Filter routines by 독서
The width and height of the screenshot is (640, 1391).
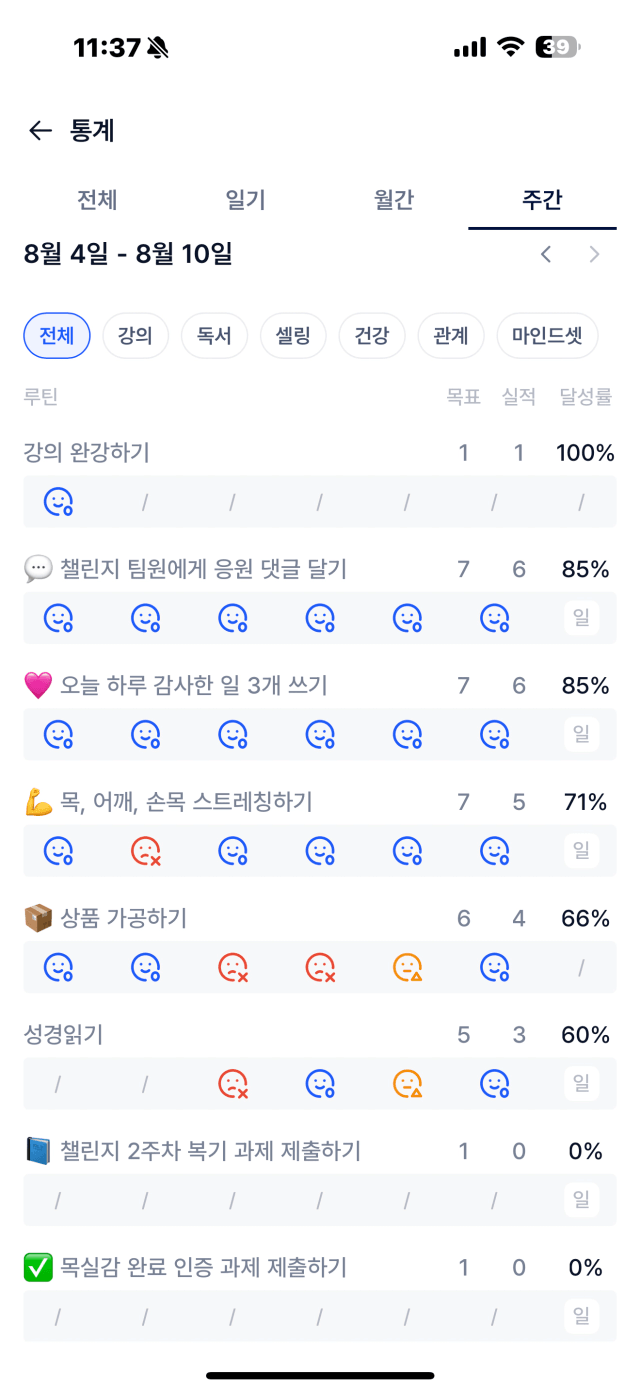coord(214,336)
